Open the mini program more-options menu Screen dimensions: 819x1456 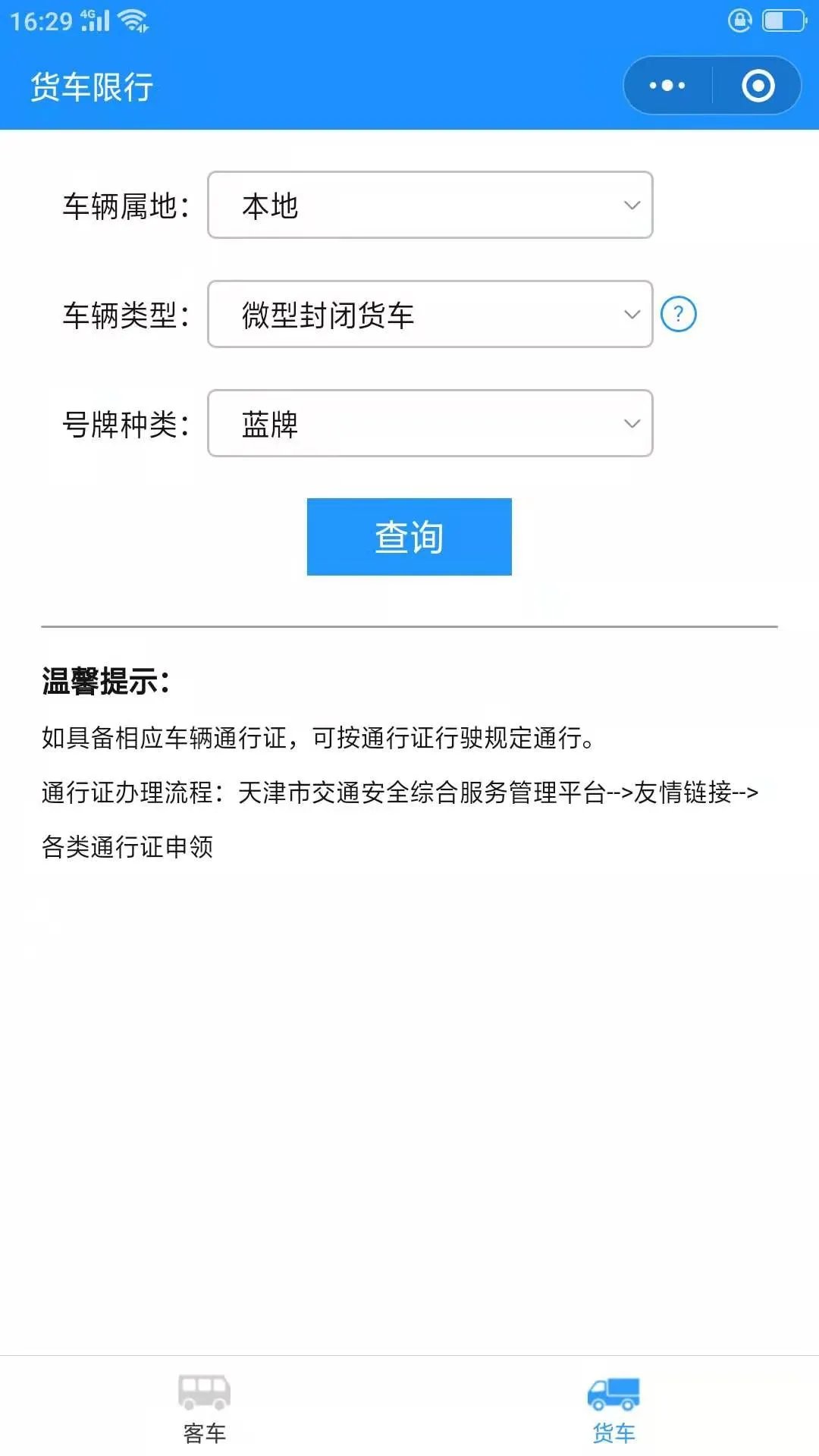click(667, 86)
